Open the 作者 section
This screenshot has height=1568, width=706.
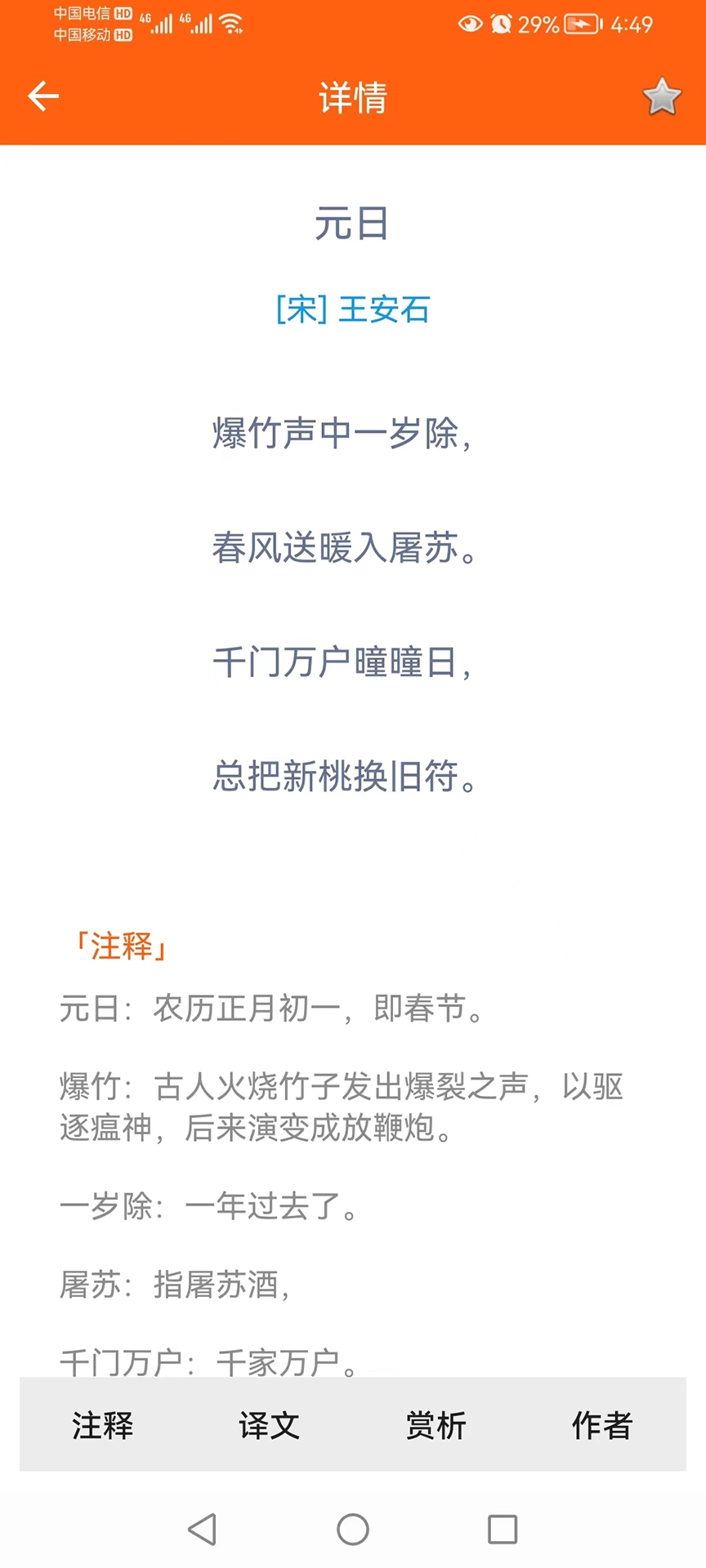pyautogui.click(x=602, y=1426)
